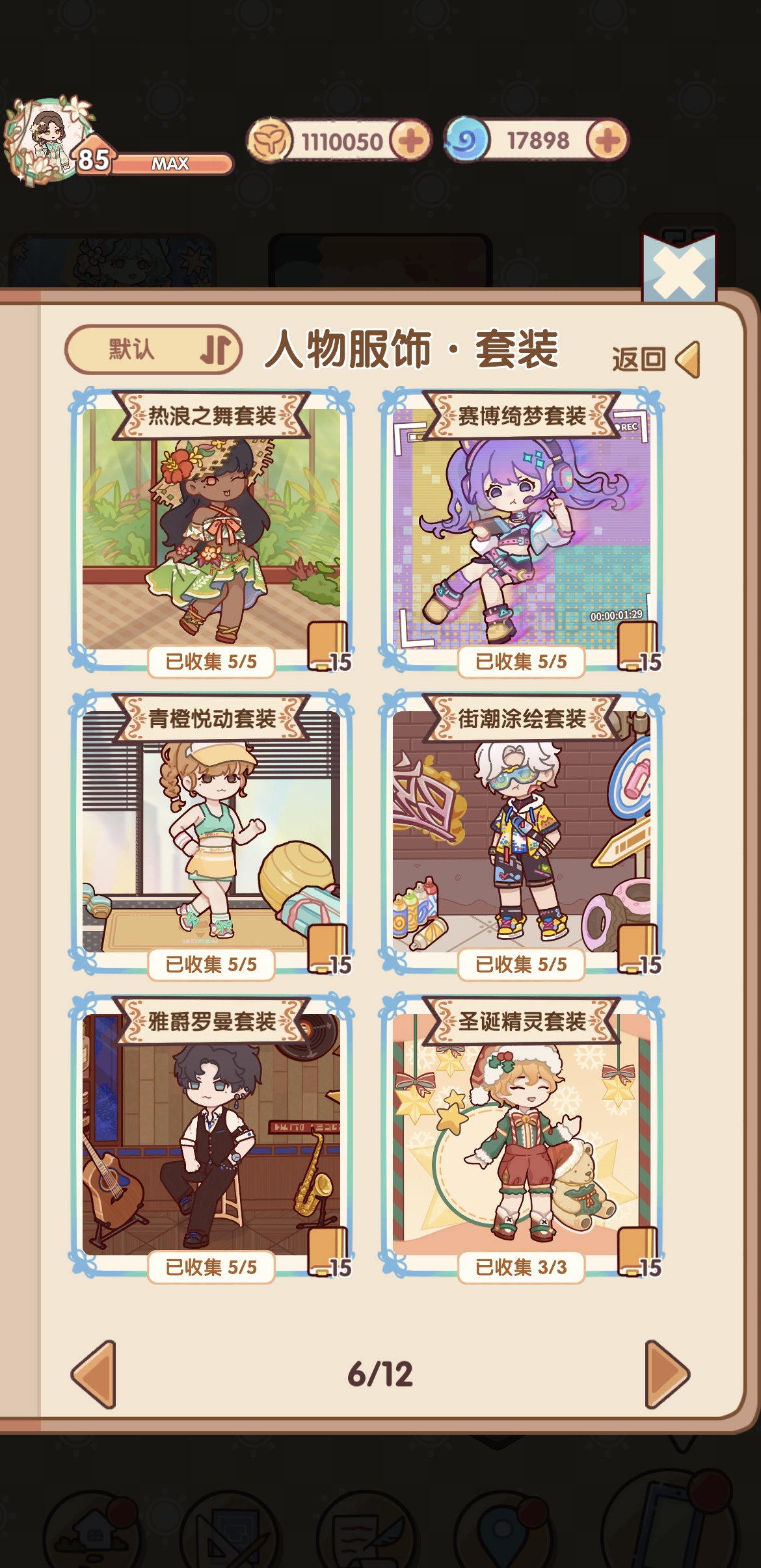Screen dimensions: 761x1568
Task: Open the 赛博绮梦套装 outfit card
Action: pyautogui.click(x=522, y=531)
